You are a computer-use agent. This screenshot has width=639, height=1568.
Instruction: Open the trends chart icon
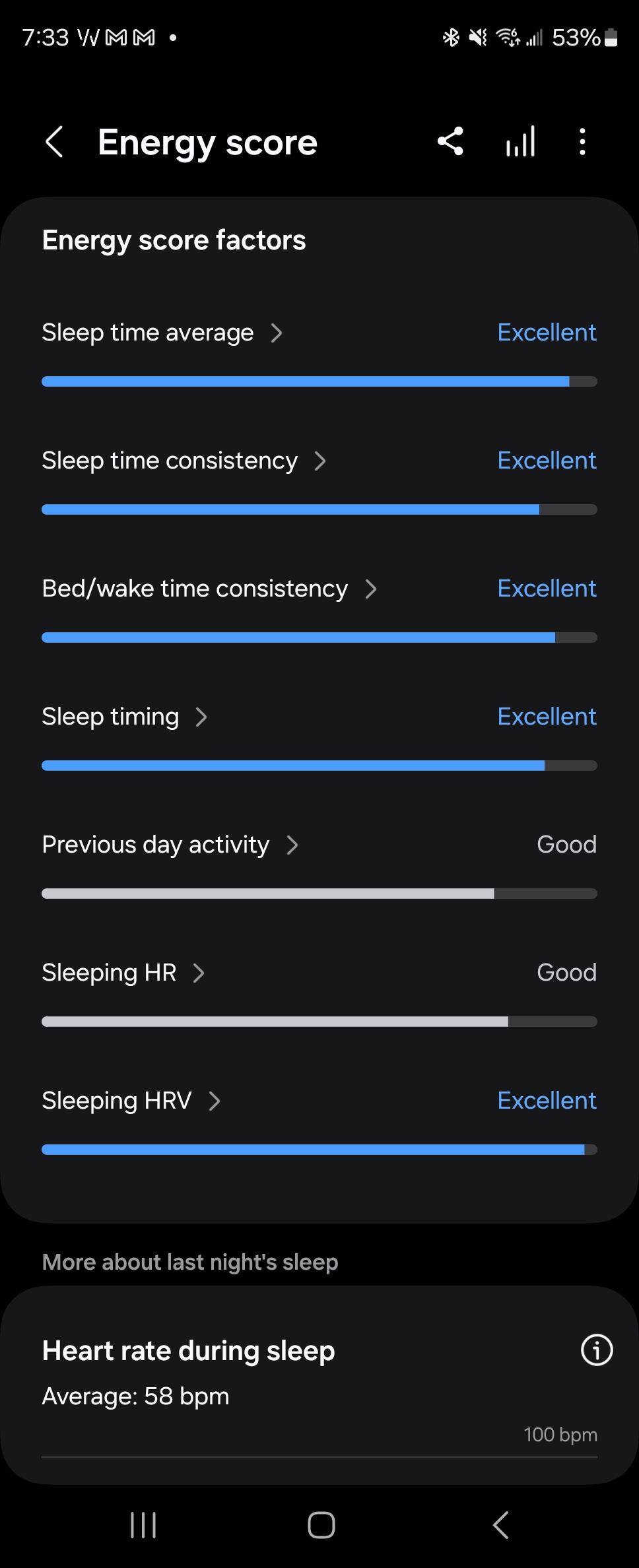click(520, 142)
